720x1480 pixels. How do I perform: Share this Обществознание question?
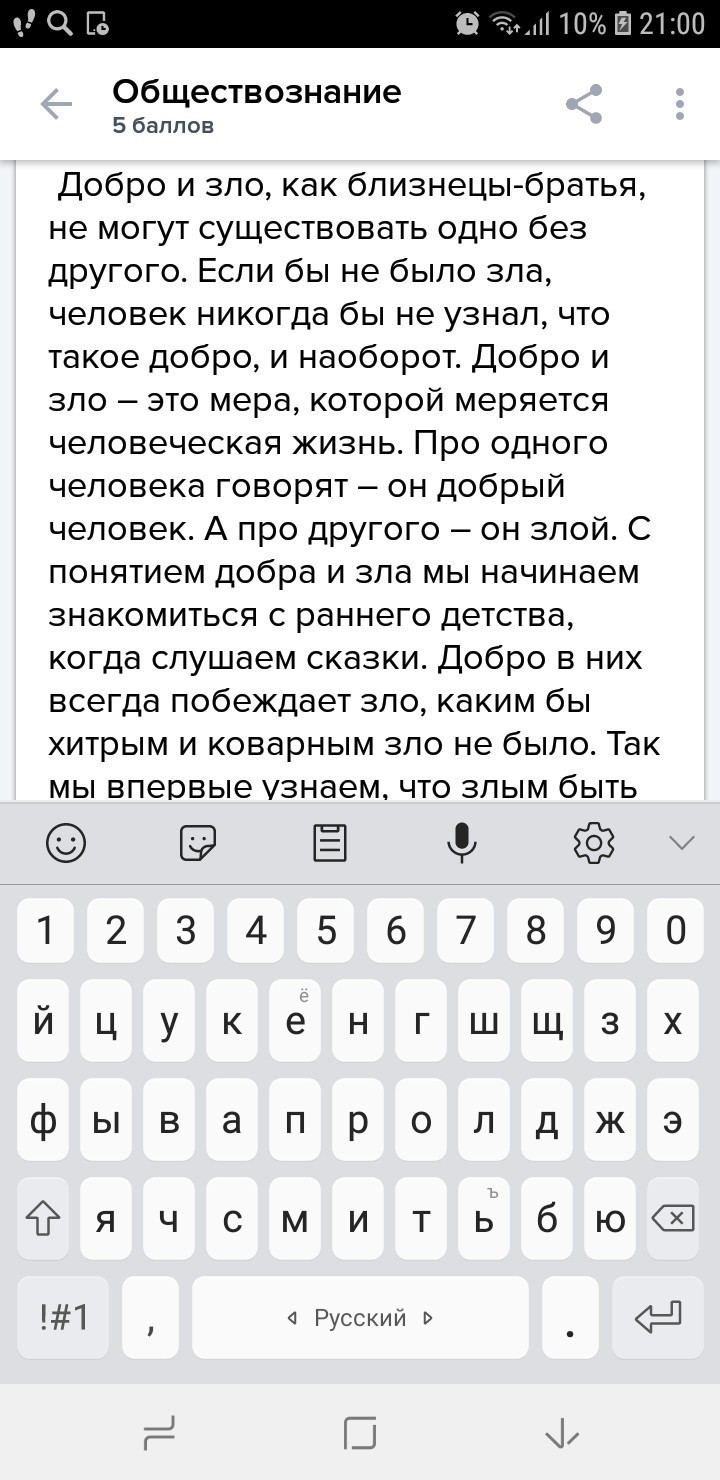click(584, 104)
